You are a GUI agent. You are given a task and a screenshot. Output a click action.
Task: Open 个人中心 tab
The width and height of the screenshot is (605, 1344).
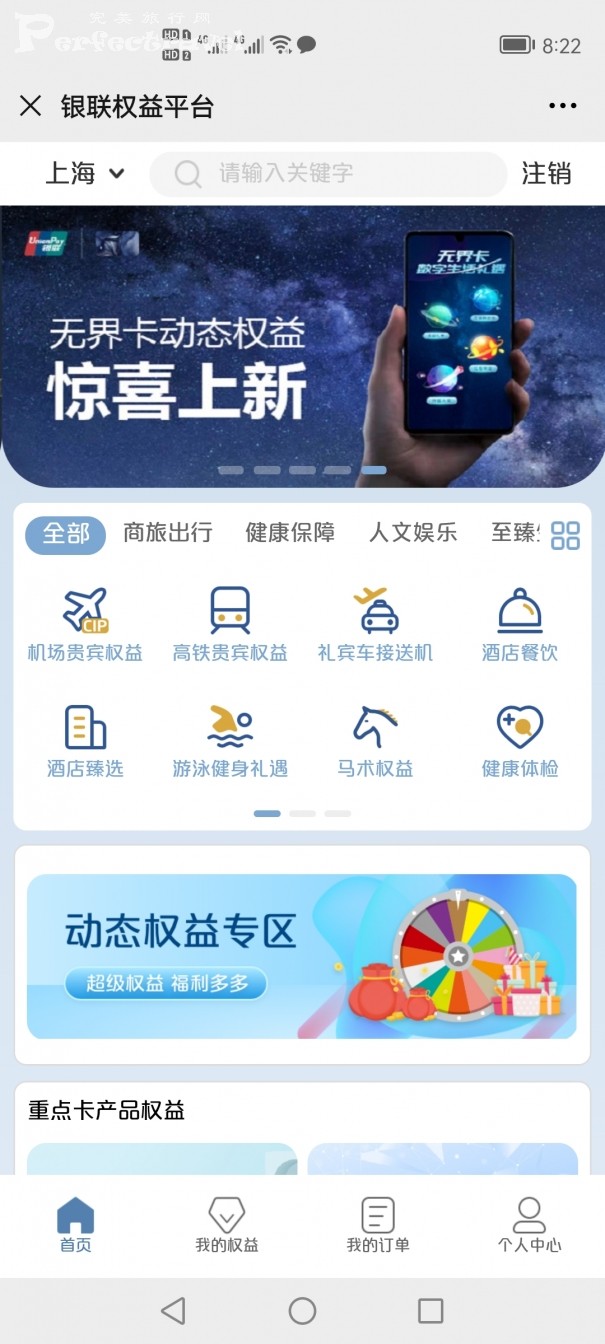529,1225
